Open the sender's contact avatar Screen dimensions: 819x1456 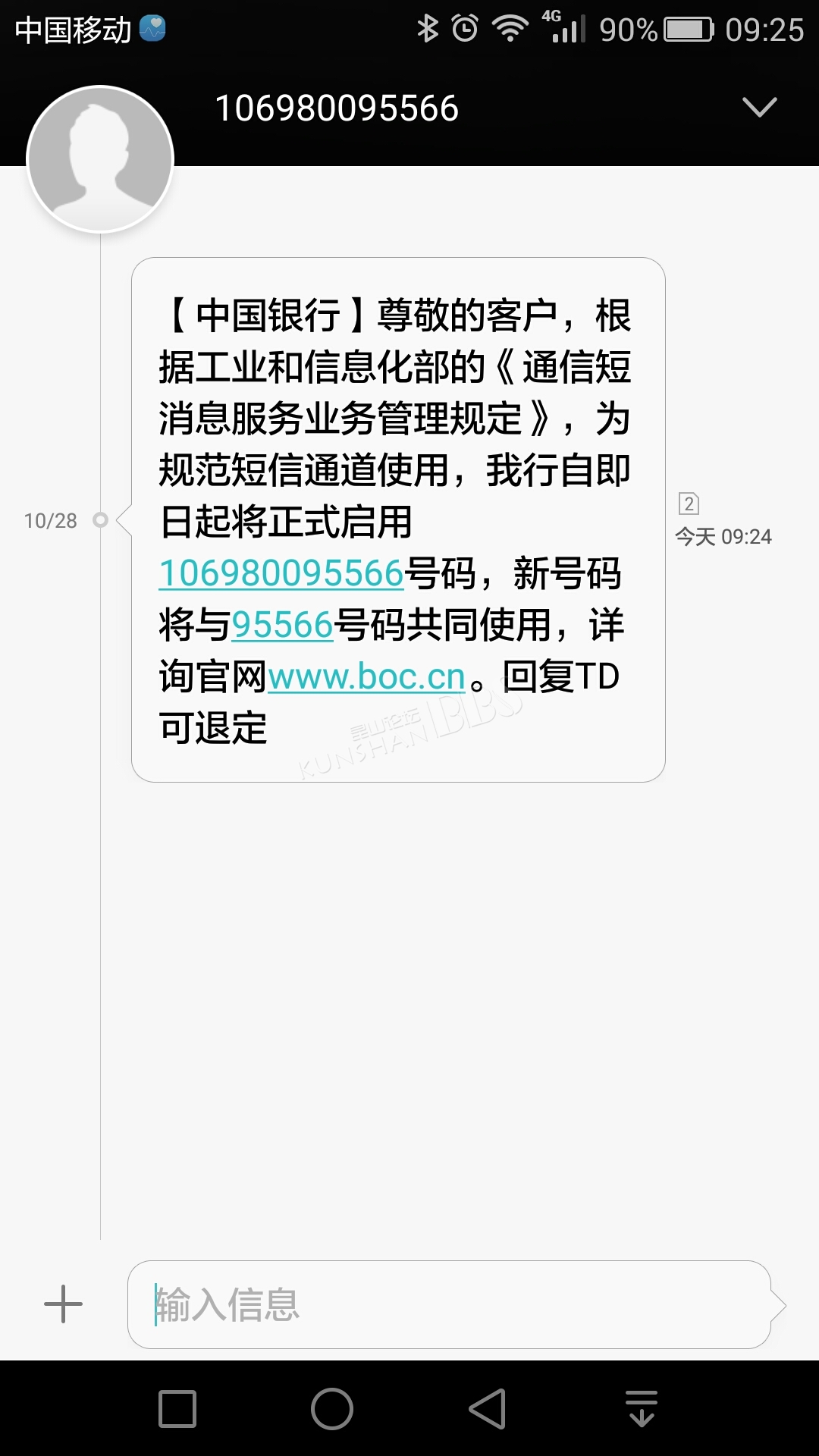coord(100,158)
